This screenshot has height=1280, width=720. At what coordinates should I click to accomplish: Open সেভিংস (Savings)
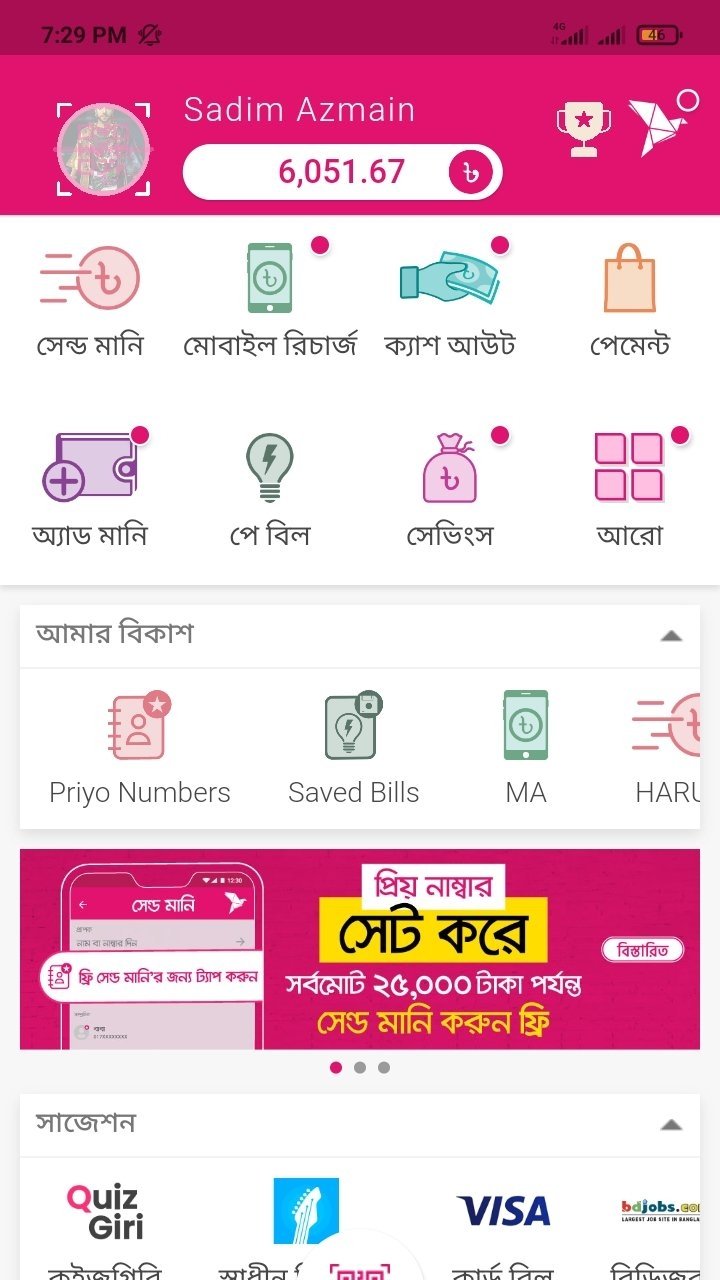[449, 490]
